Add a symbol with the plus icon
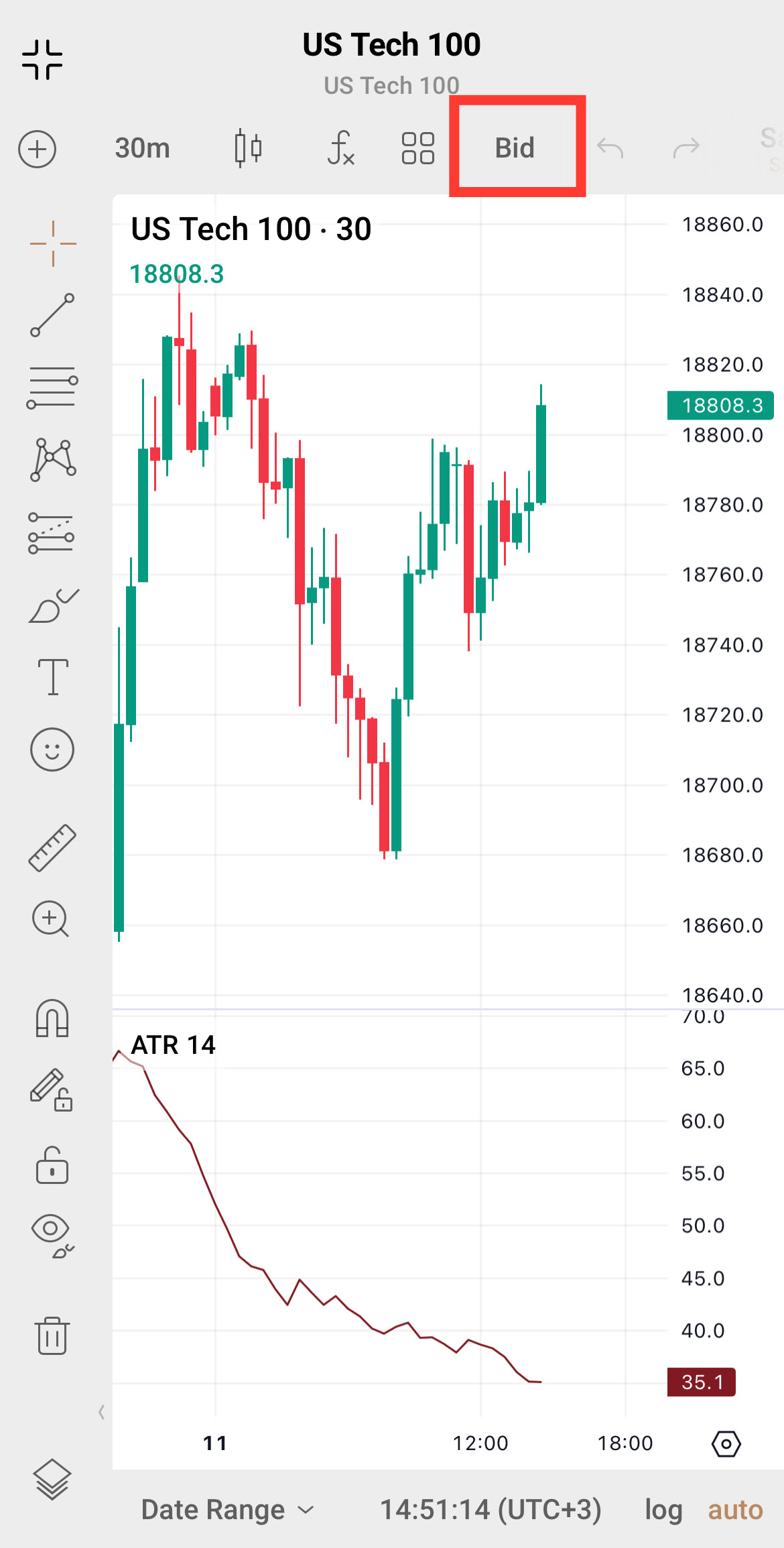This screenshot has width=784, height=1548. 38,149
